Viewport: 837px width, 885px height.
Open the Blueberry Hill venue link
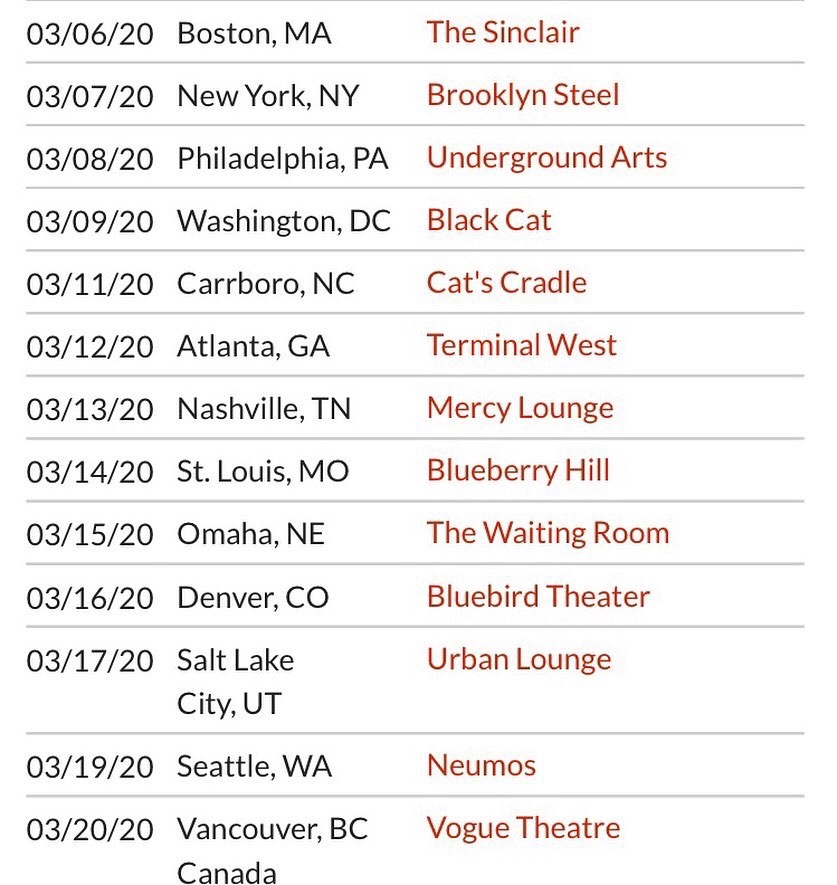coord(518,470)
